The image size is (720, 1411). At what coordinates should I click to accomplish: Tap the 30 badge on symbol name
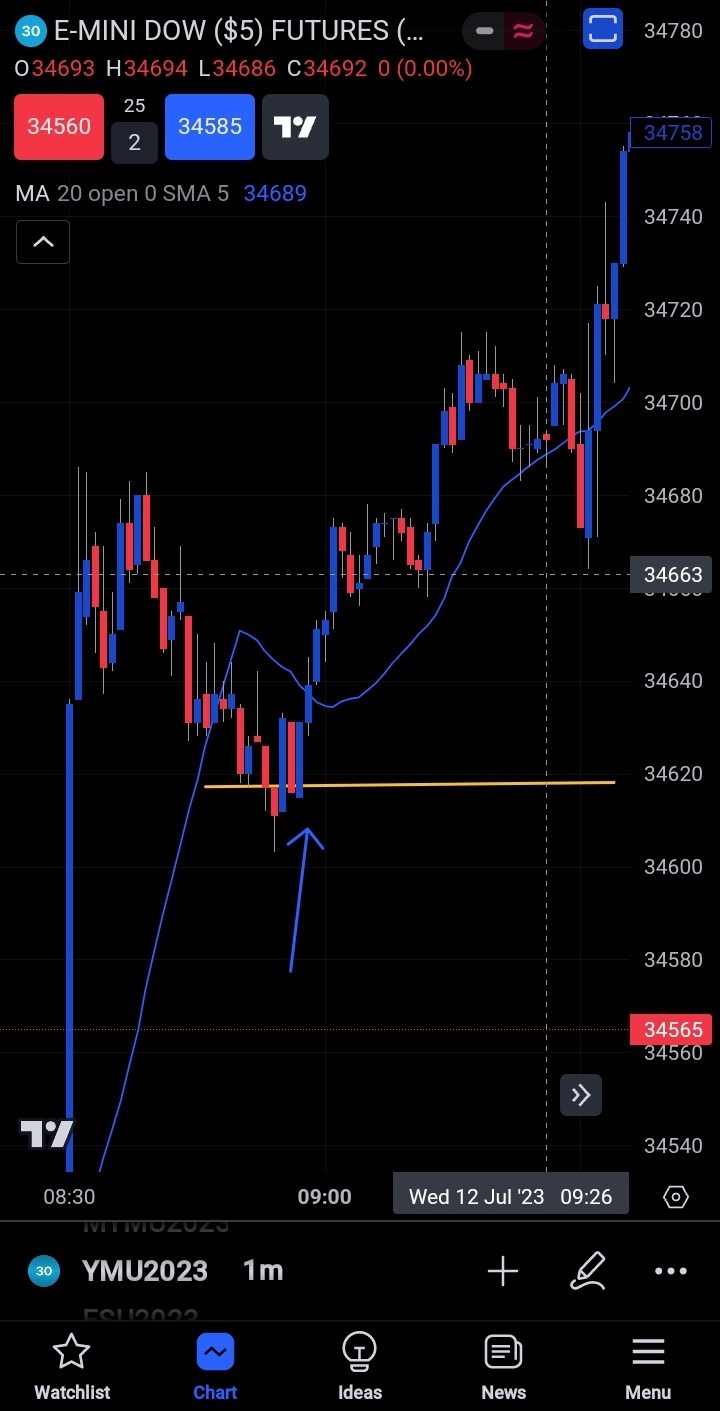30,30
